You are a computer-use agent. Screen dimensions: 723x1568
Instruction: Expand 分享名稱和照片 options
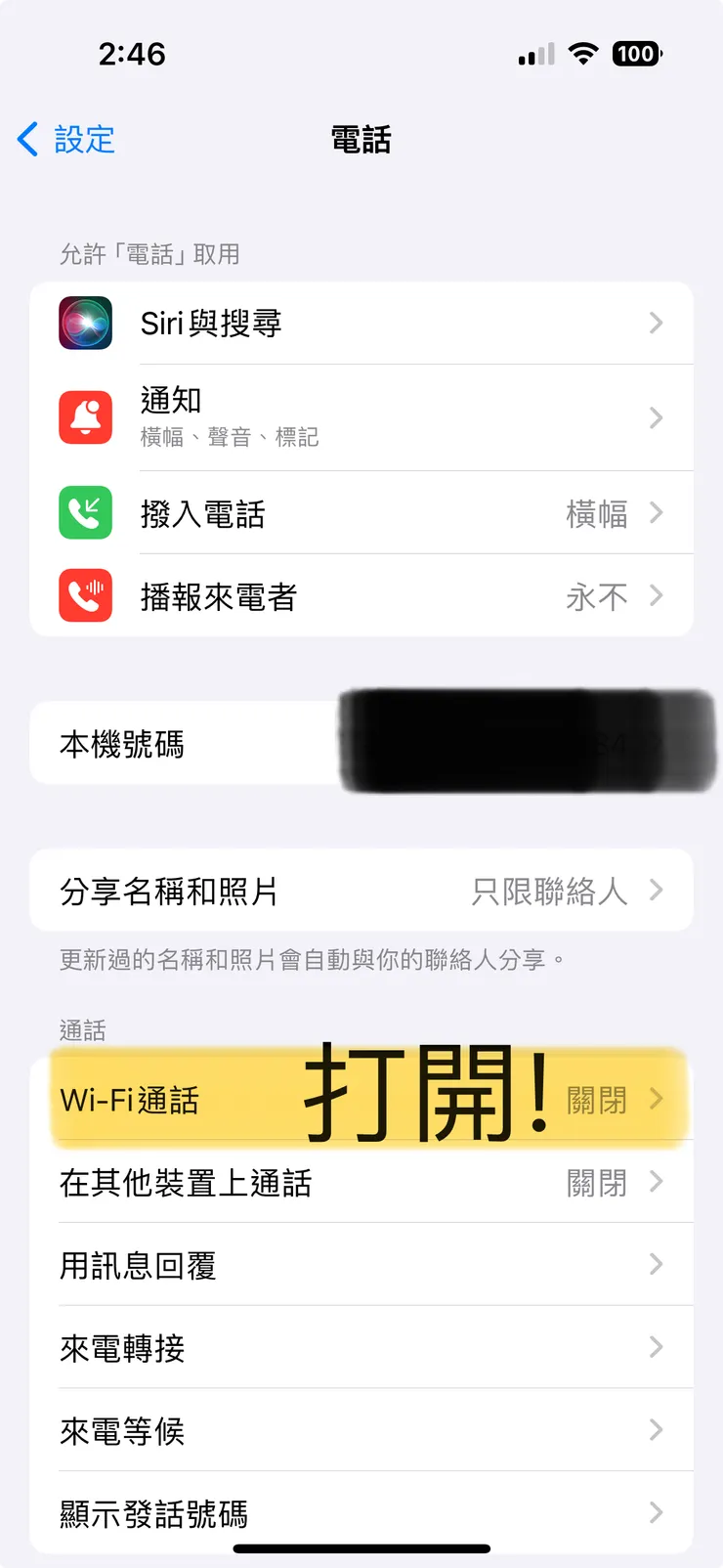(656, 890)
